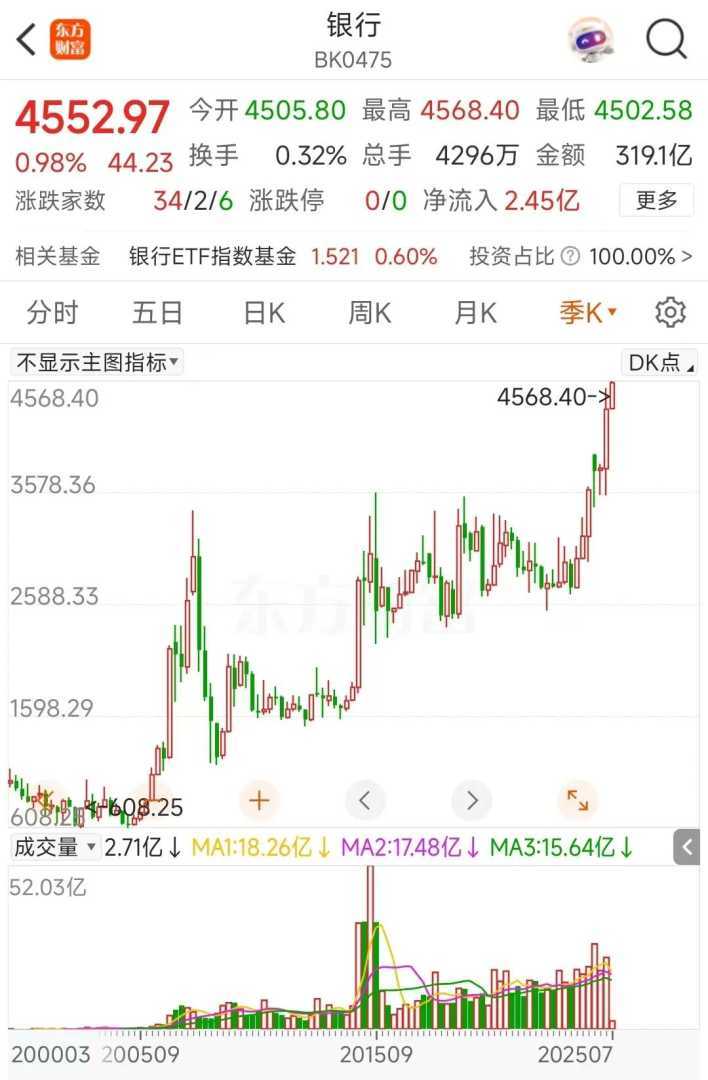Screen dimensions: 708x1080
Task: Tap 更多 for more quote details
Action: click(656, 200)
